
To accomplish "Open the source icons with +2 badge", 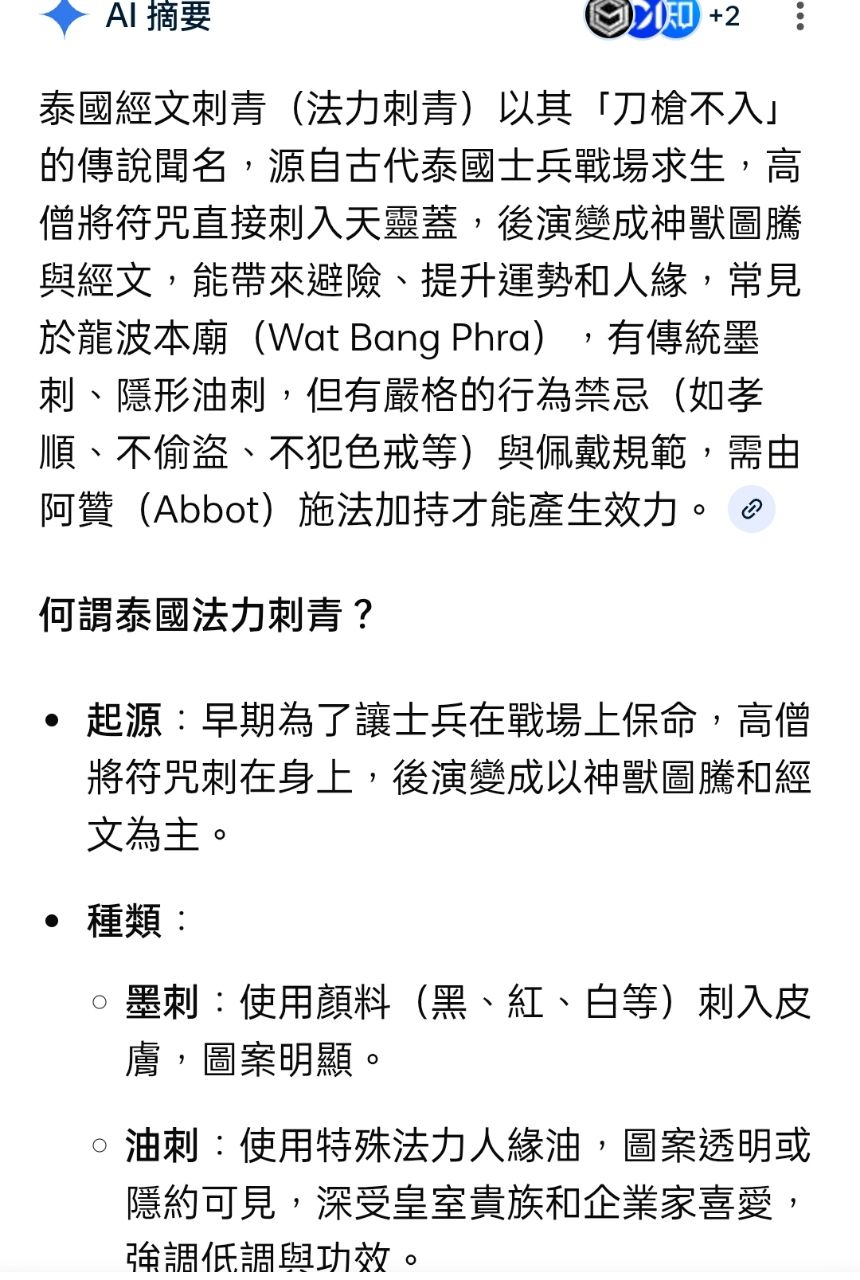I will (x=662, y=17).
